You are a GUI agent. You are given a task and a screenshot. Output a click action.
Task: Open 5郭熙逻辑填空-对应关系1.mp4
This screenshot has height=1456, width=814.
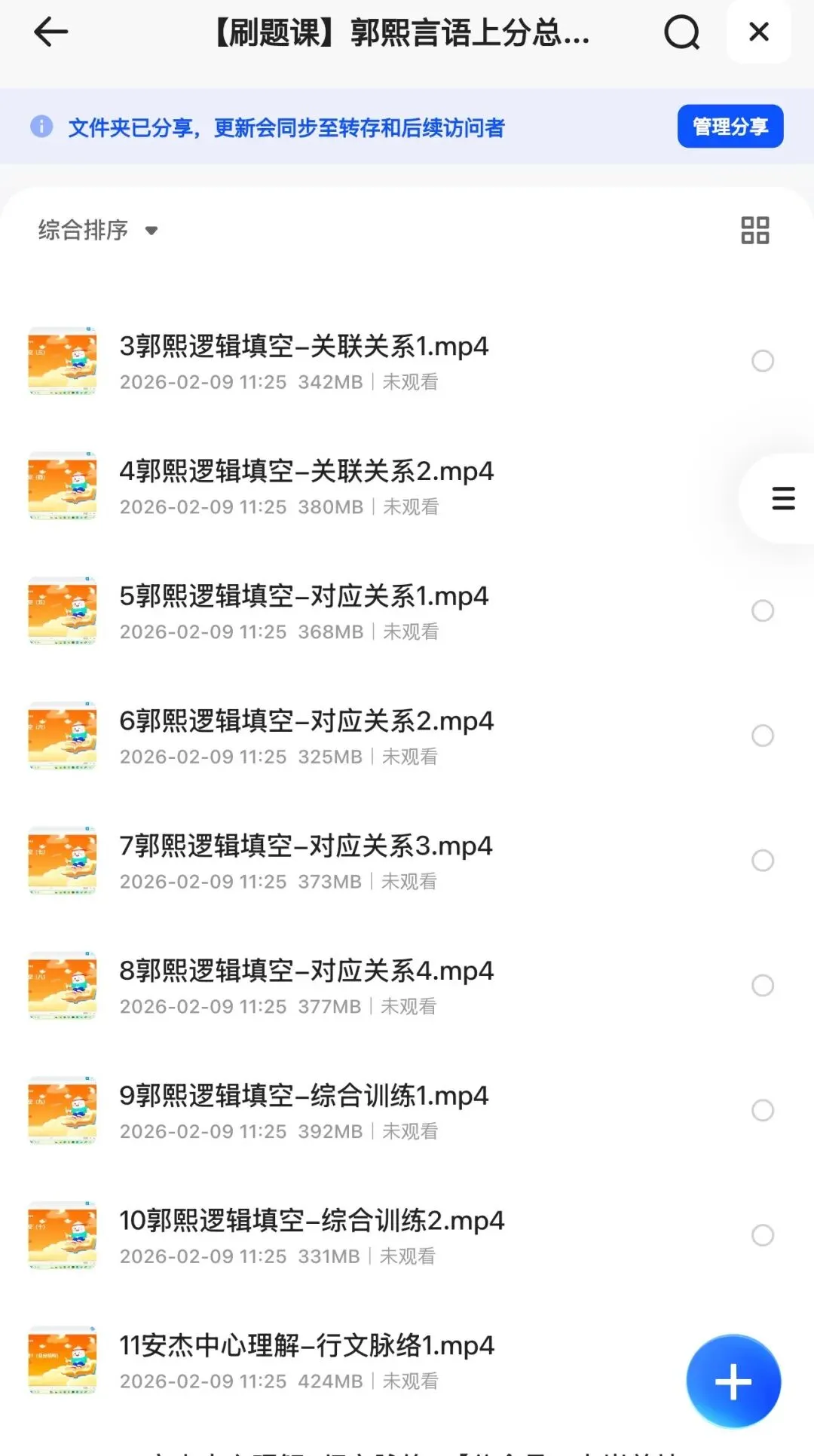tap(304, 597)
